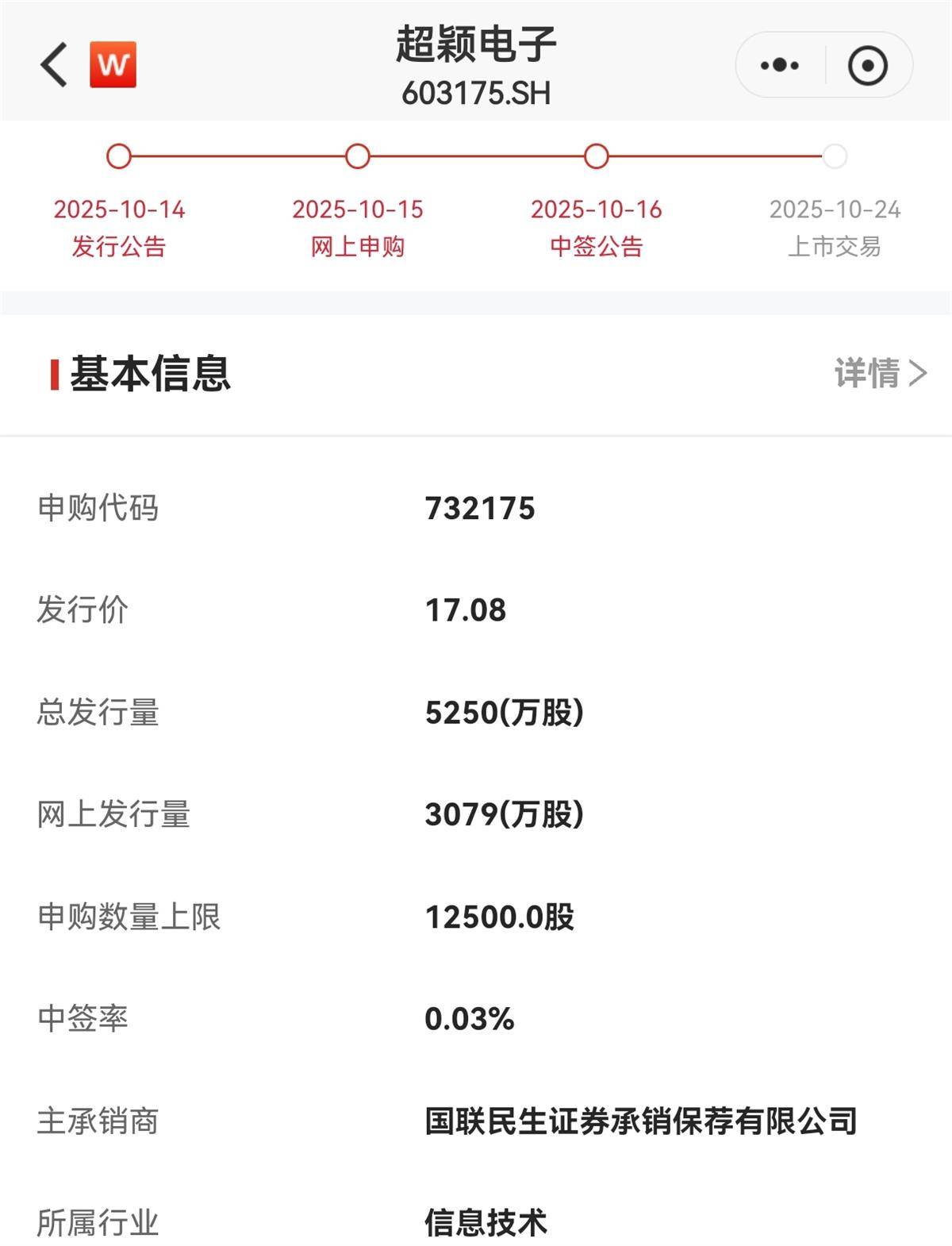Tap the mini-program capsule close icon
The image size is (952, 1246).
(867, 66)
